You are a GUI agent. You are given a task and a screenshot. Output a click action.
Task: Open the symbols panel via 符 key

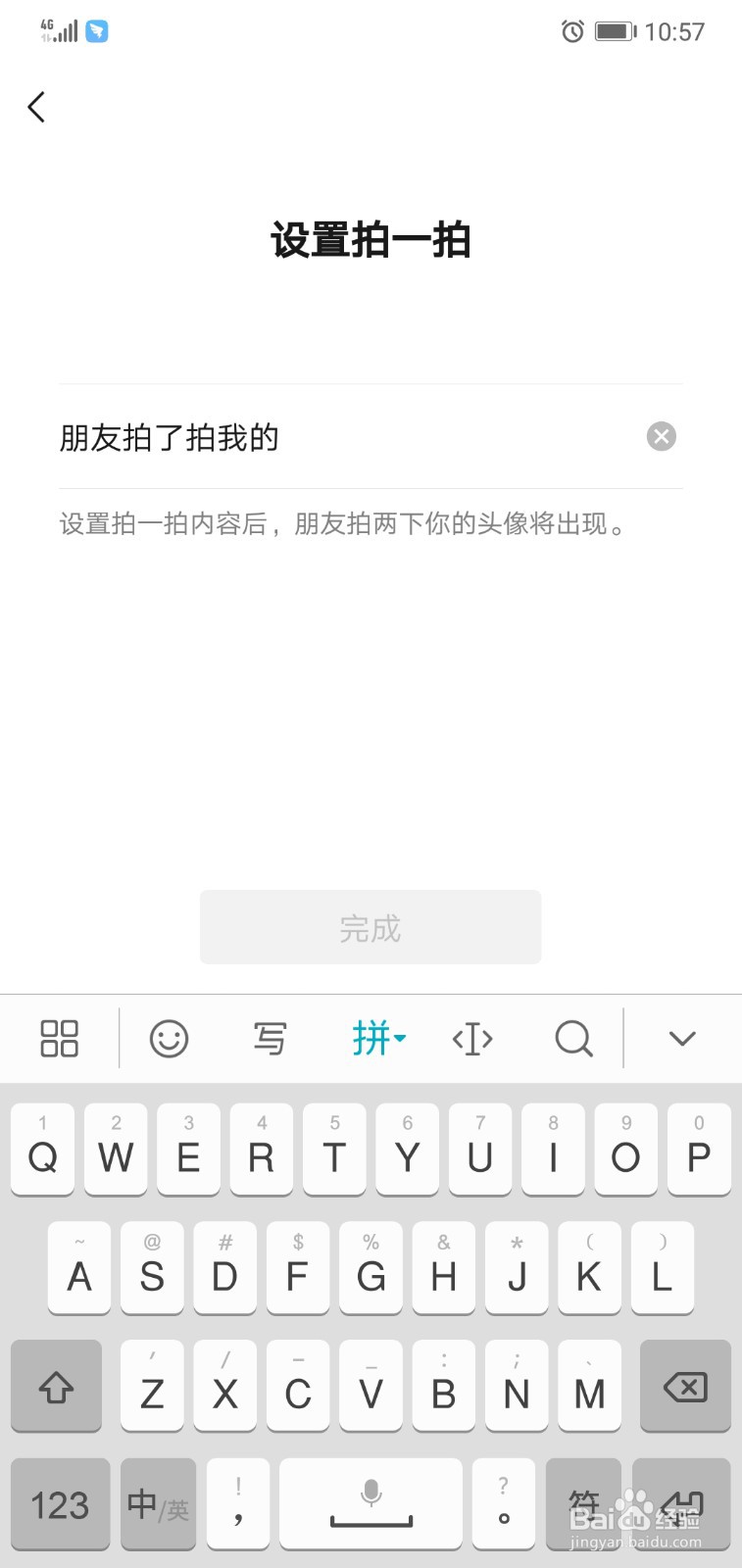[583, 1504]
